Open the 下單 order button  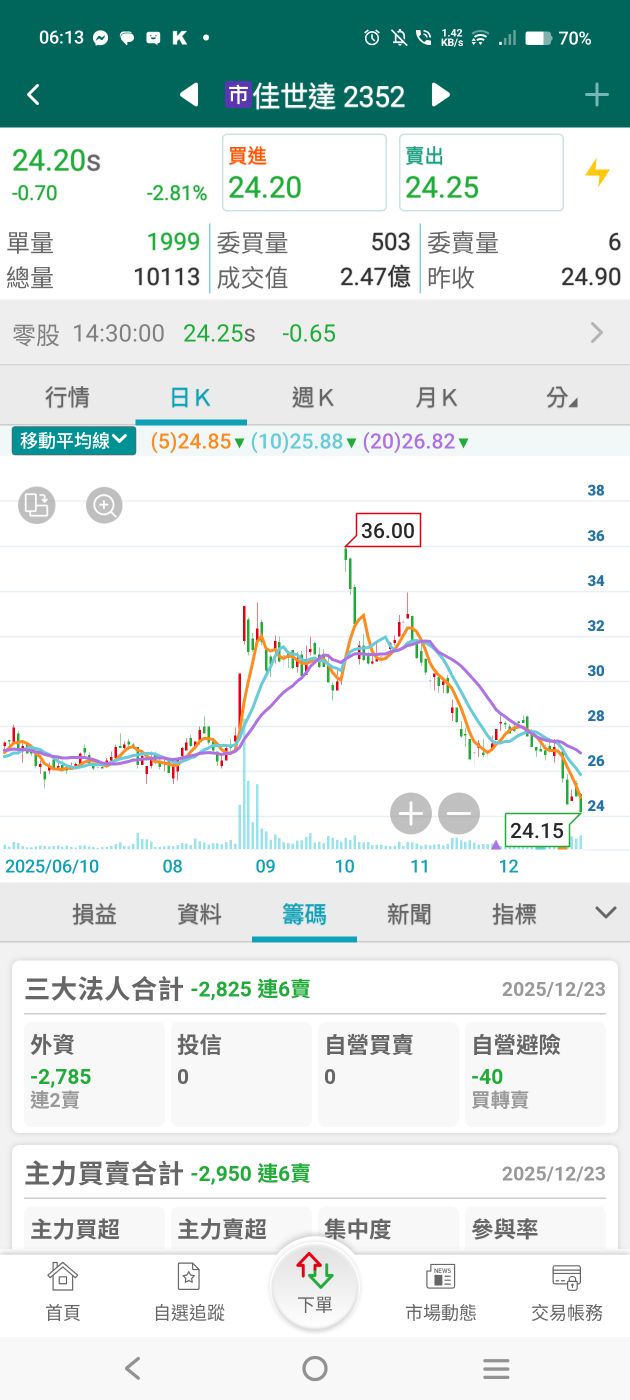315,1283
